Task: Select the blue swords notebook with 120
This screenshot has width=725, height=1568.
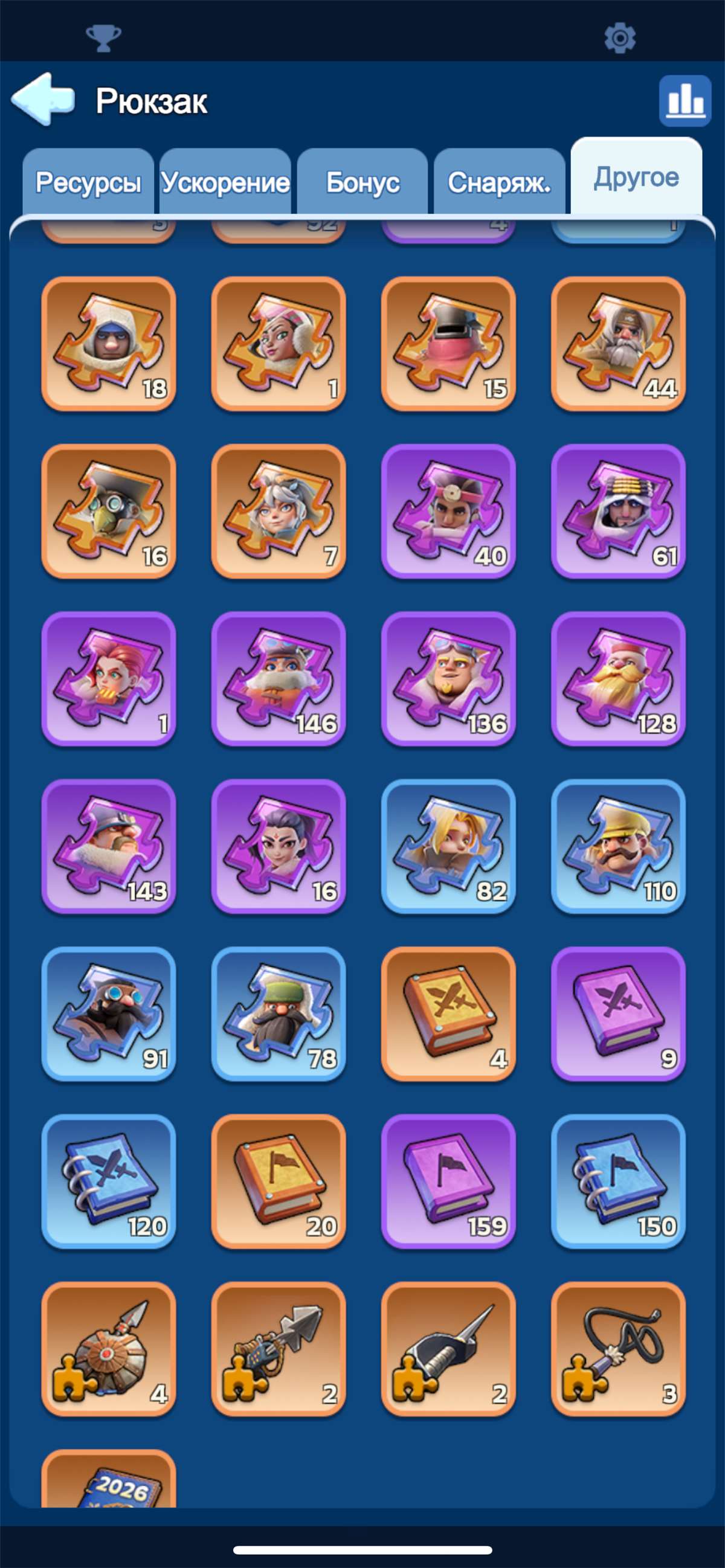Action: 109,1181
